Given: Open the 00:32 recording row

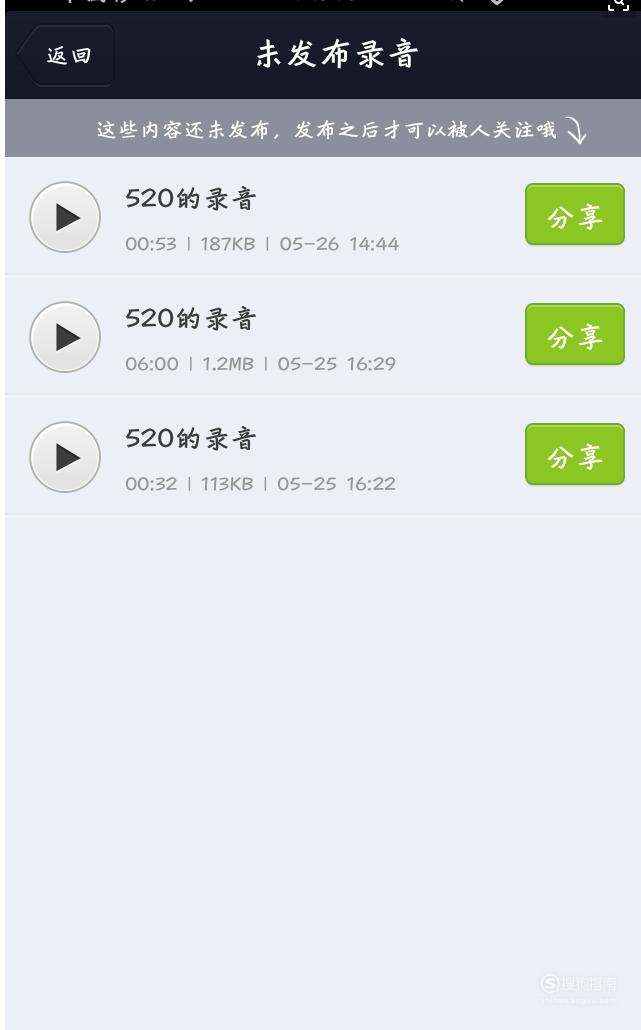Looking at the screenshot, I should 322,456.
